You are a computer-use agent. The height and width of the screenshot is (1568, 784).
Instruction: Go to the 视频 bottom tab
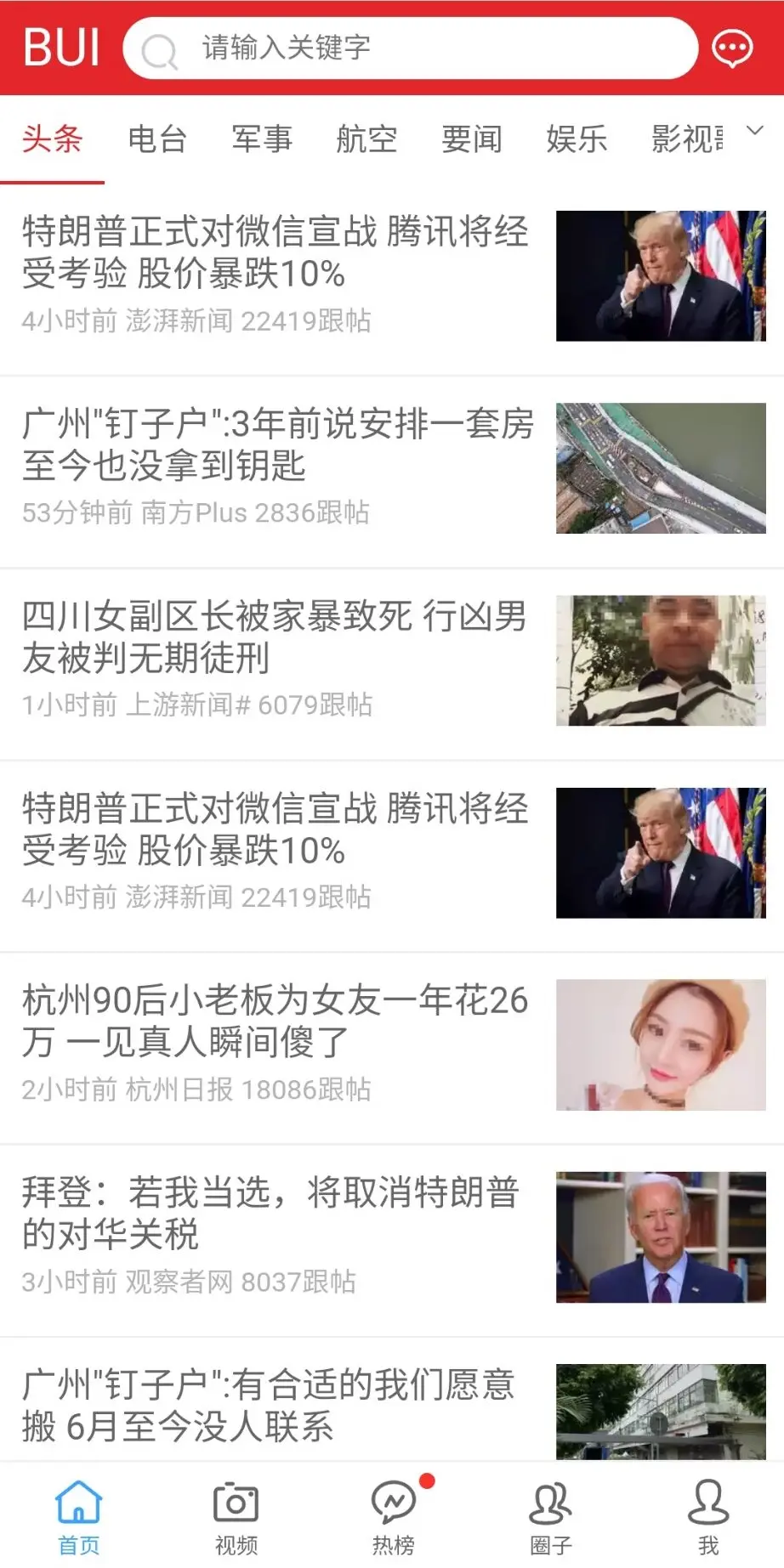pos(236,1518)
